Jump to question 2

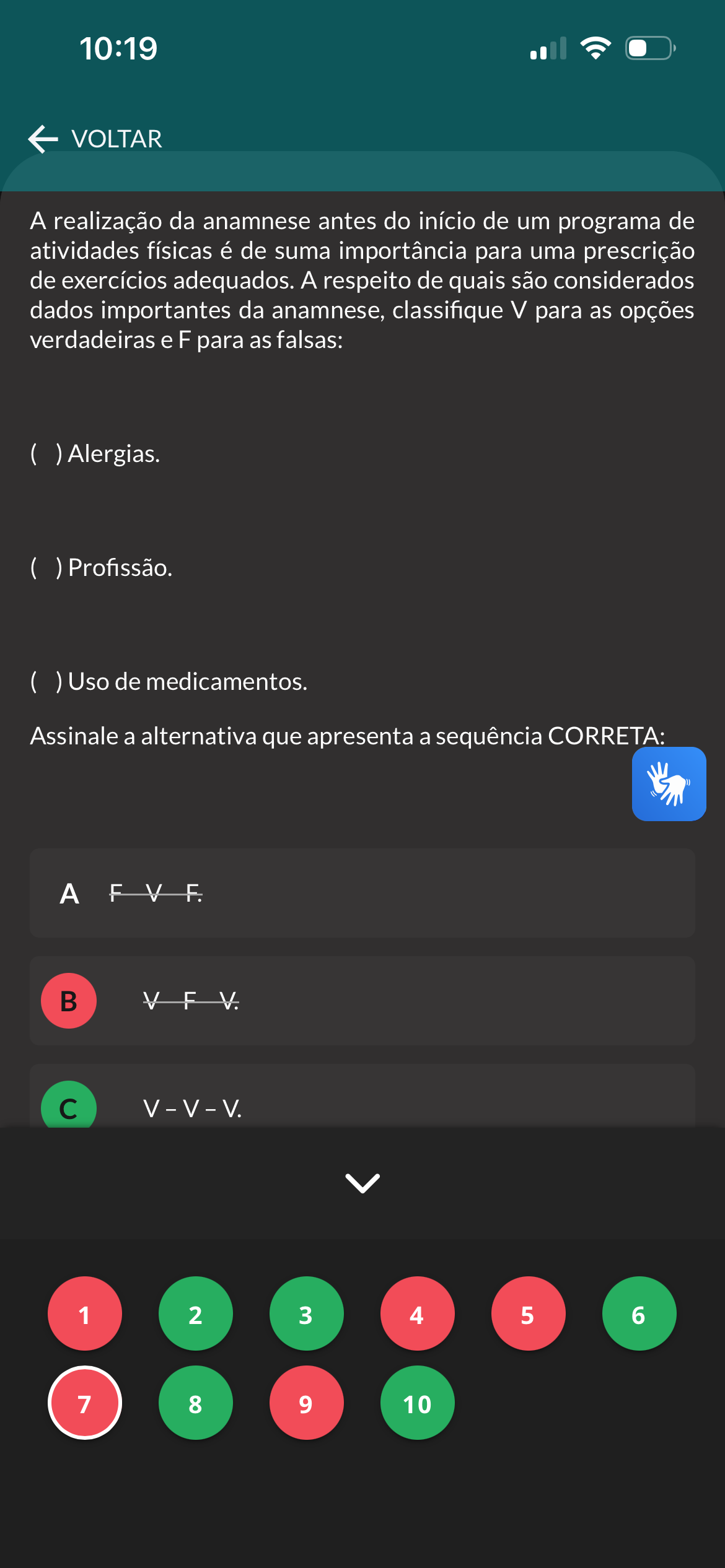click(196, 1313)
